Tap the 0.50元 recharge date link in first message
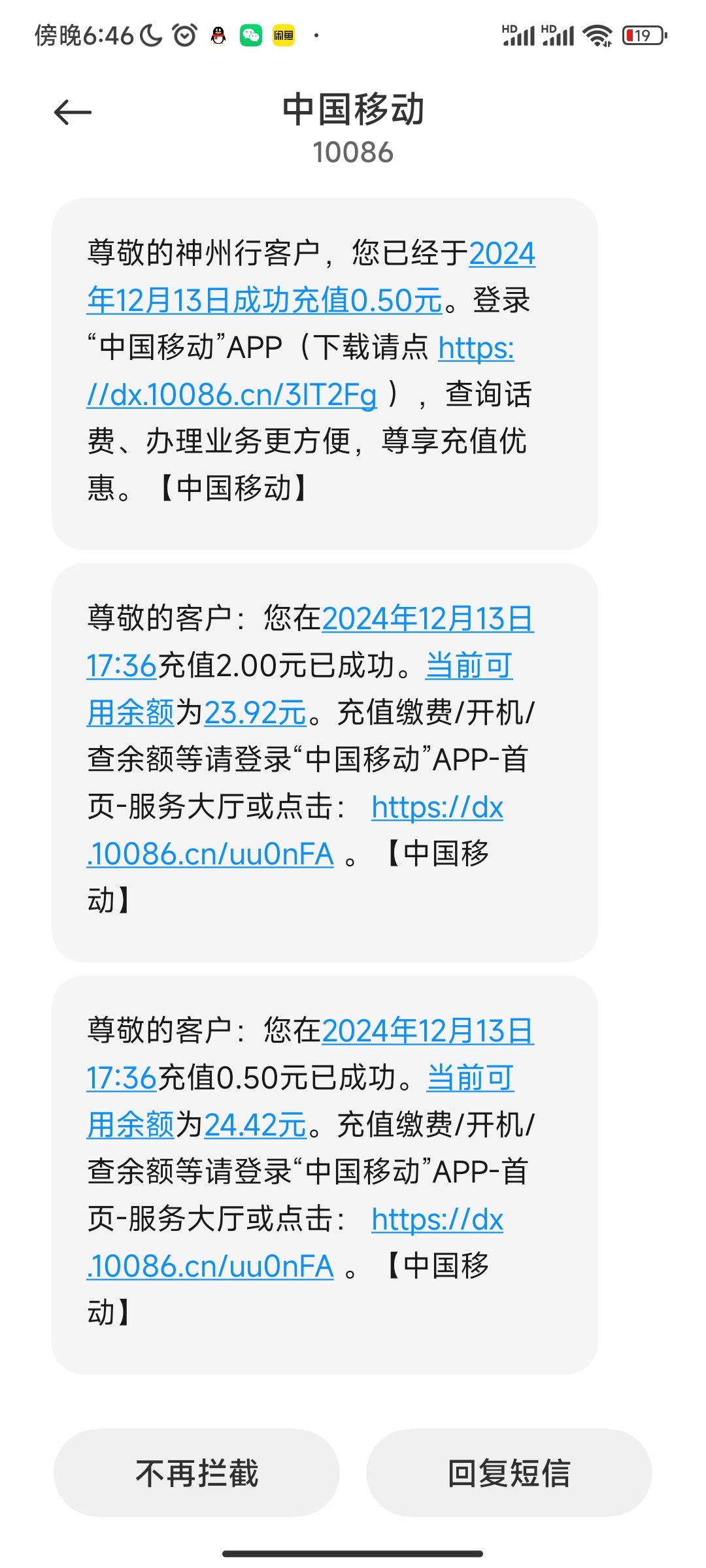The width and height of the screenshot is (706, 1568). coord(265,300)
